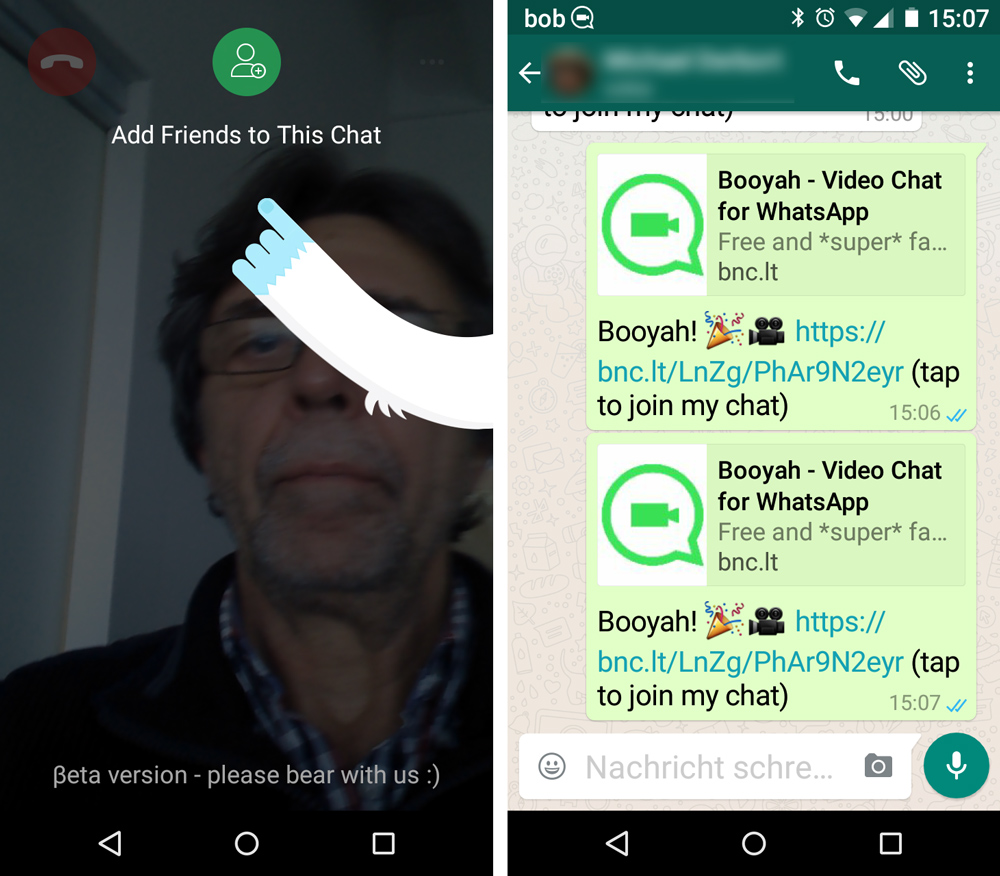Open the Booyah link preview sent at 15:07

[x=781, y=515]
